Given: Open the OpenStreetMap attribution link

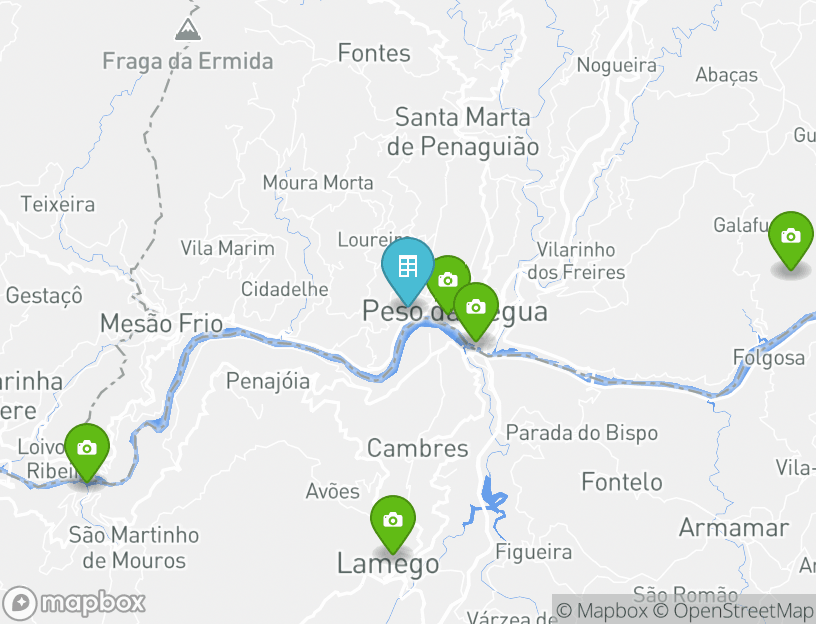Looking at the screenshot, I should click(x=734, y=610).
